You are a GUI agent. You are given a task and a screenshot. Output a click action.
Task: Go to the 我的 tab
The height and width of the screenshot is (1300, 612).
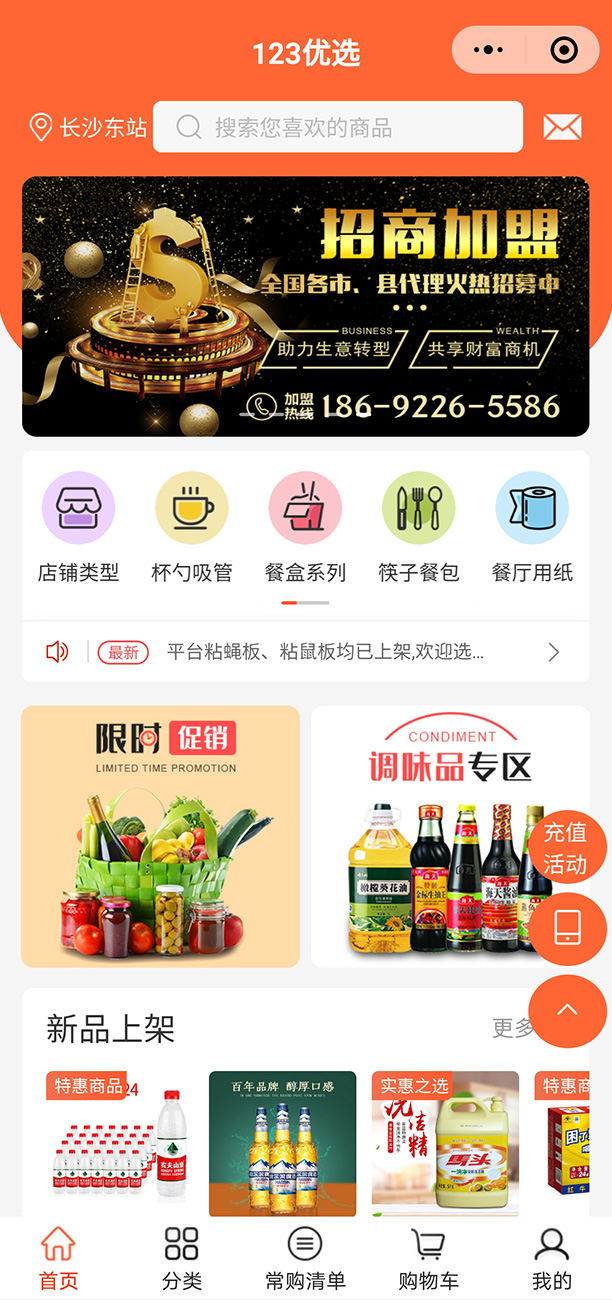(551, 1258)
